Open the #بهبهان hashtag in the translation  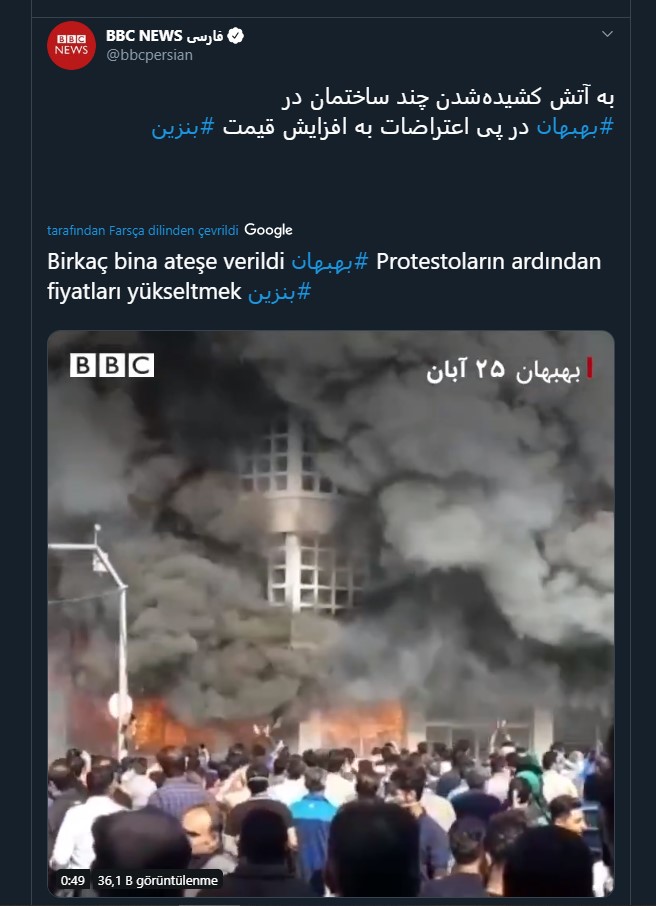pyautogui.click(x=330, y=262)
